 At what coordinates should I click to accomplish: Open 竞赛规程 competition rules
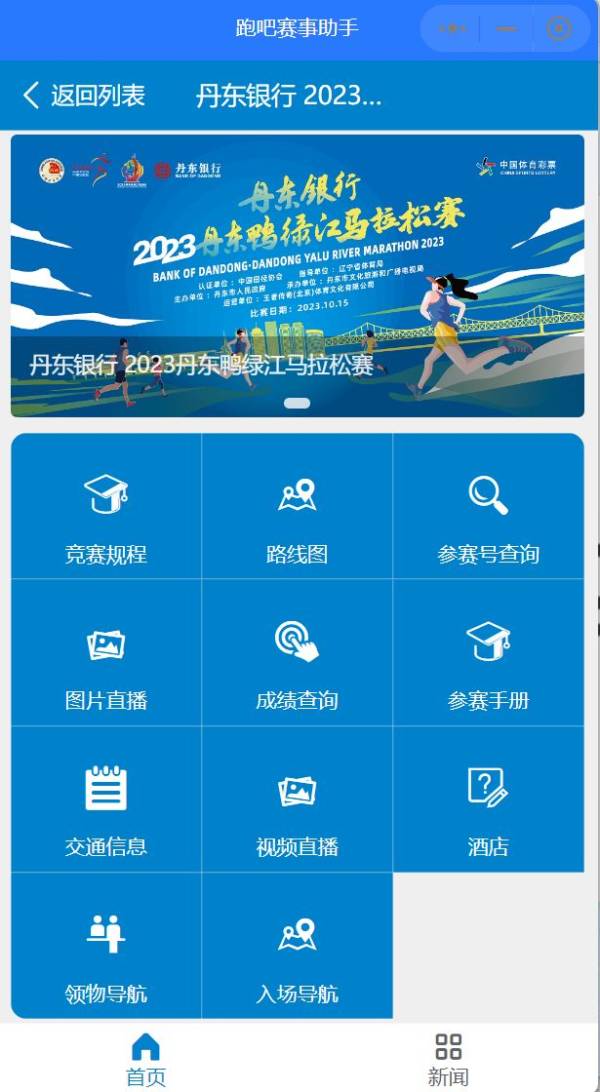[x=106, y=506]
